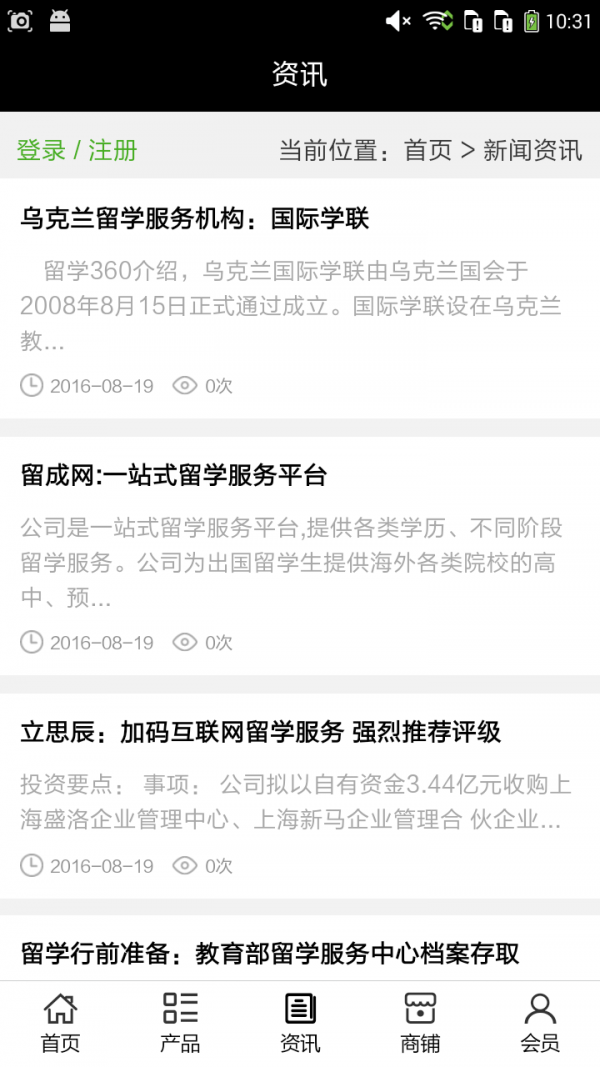
Task: Open 立思辰：加码互联网留学服务 news item
Action: 260,733
